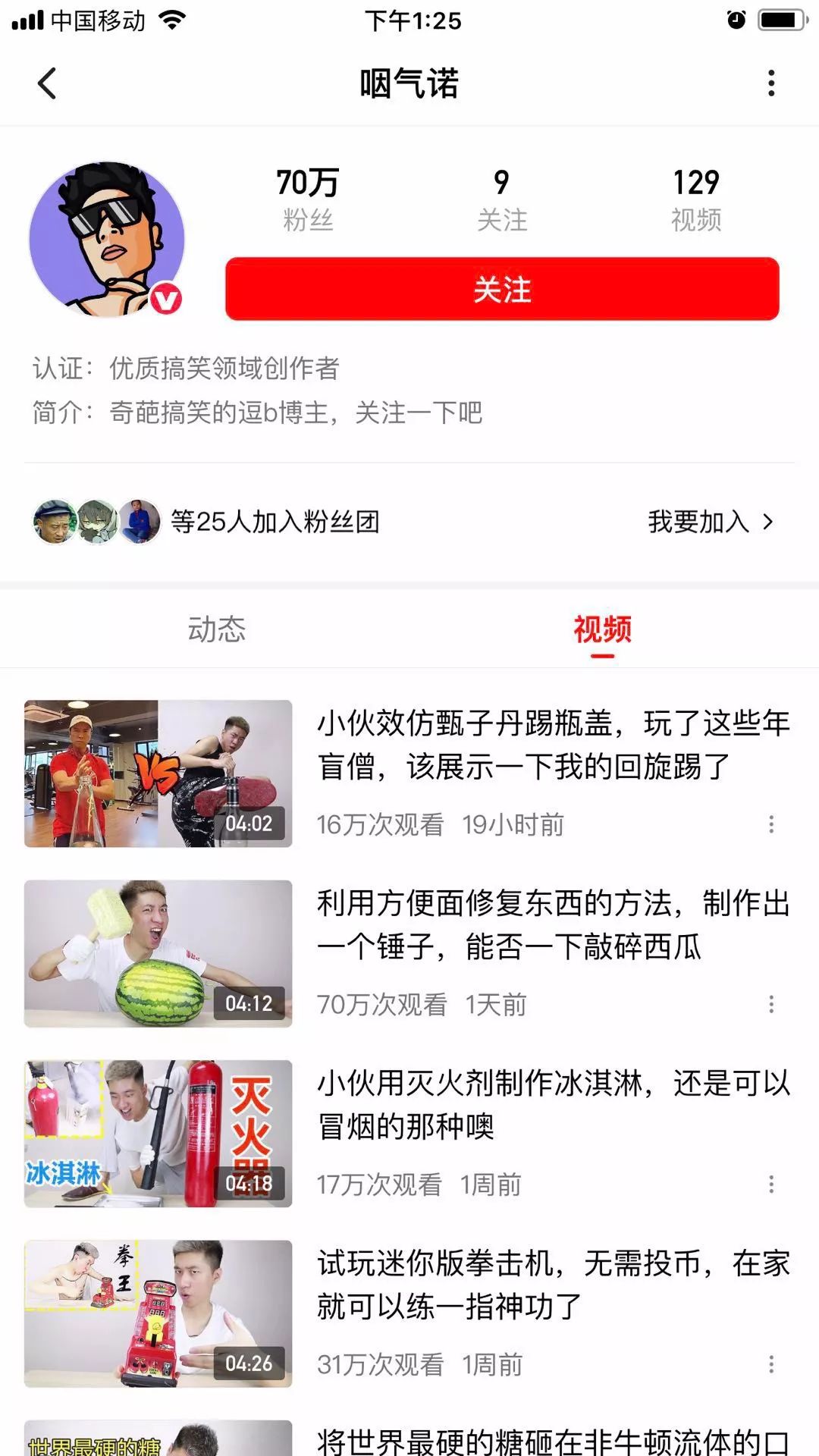Open the profile avatar picture
The height and width of the screenshot is (1456, 819).
click(x=107, y=239)
